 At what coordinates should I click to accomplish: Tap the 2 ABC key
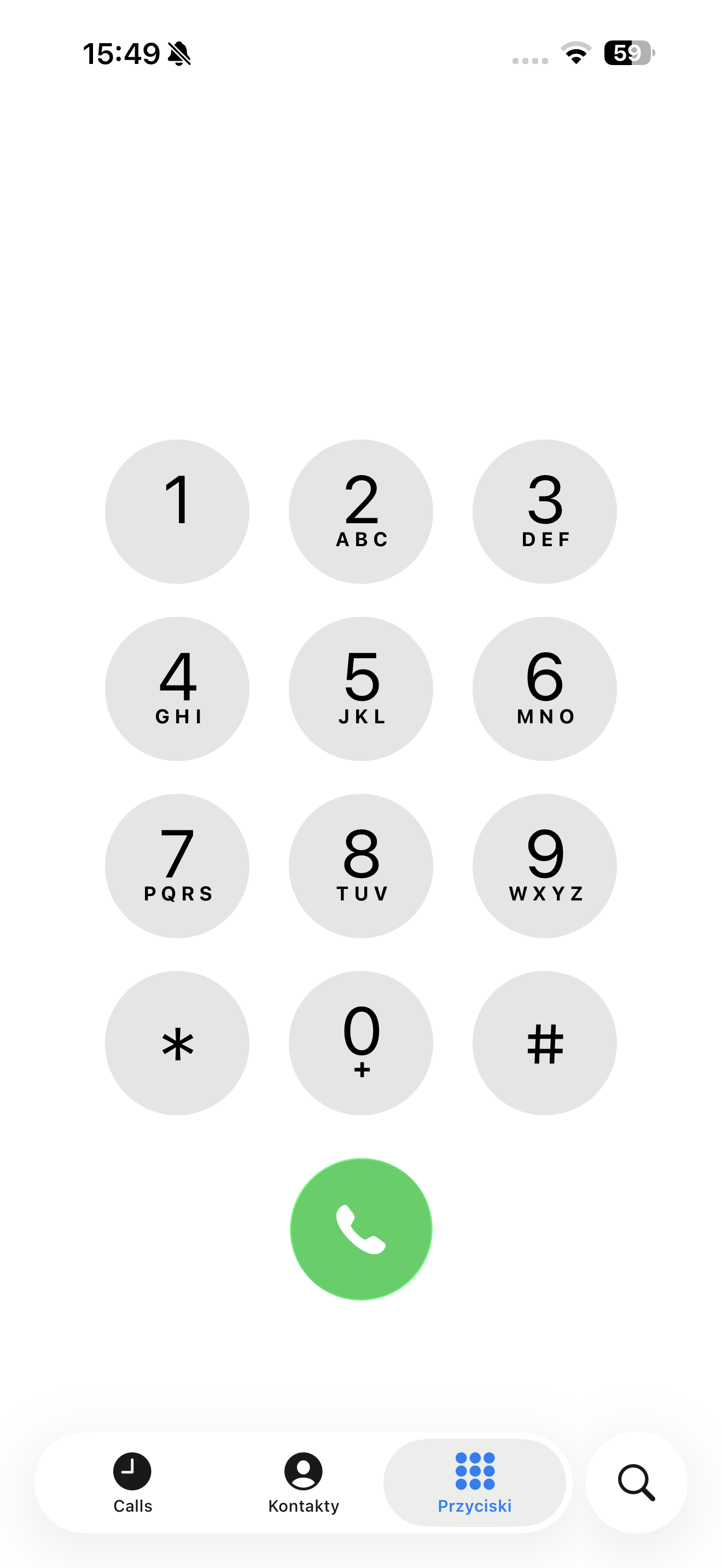[361, 511]
